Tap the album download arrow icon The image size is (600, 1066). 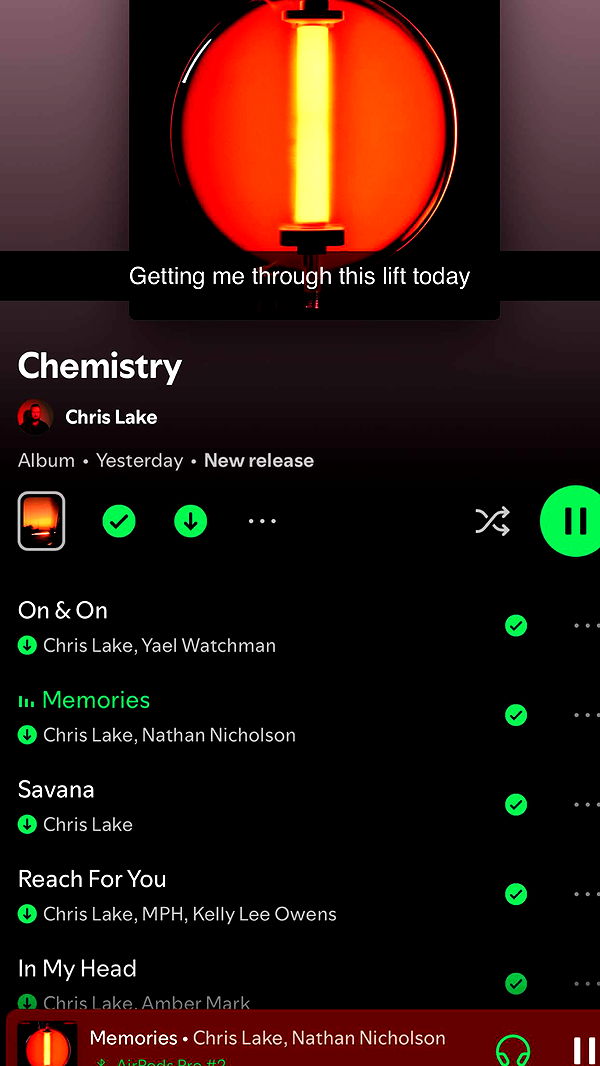coord(190,521)
